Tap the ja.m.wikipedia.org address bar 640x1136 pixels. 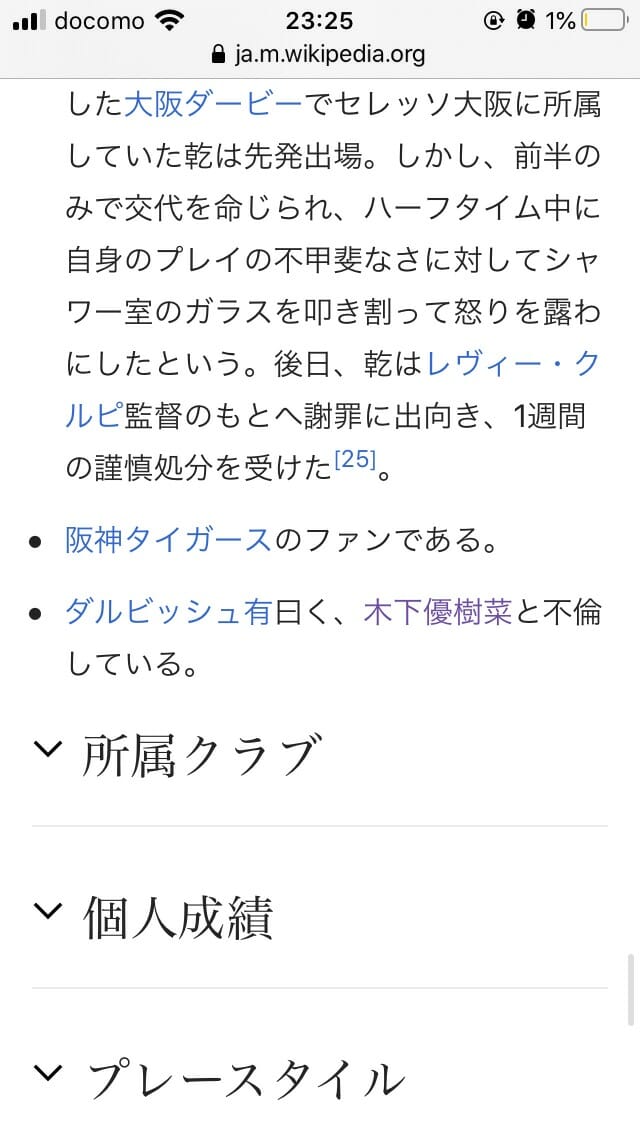(320, 54)
